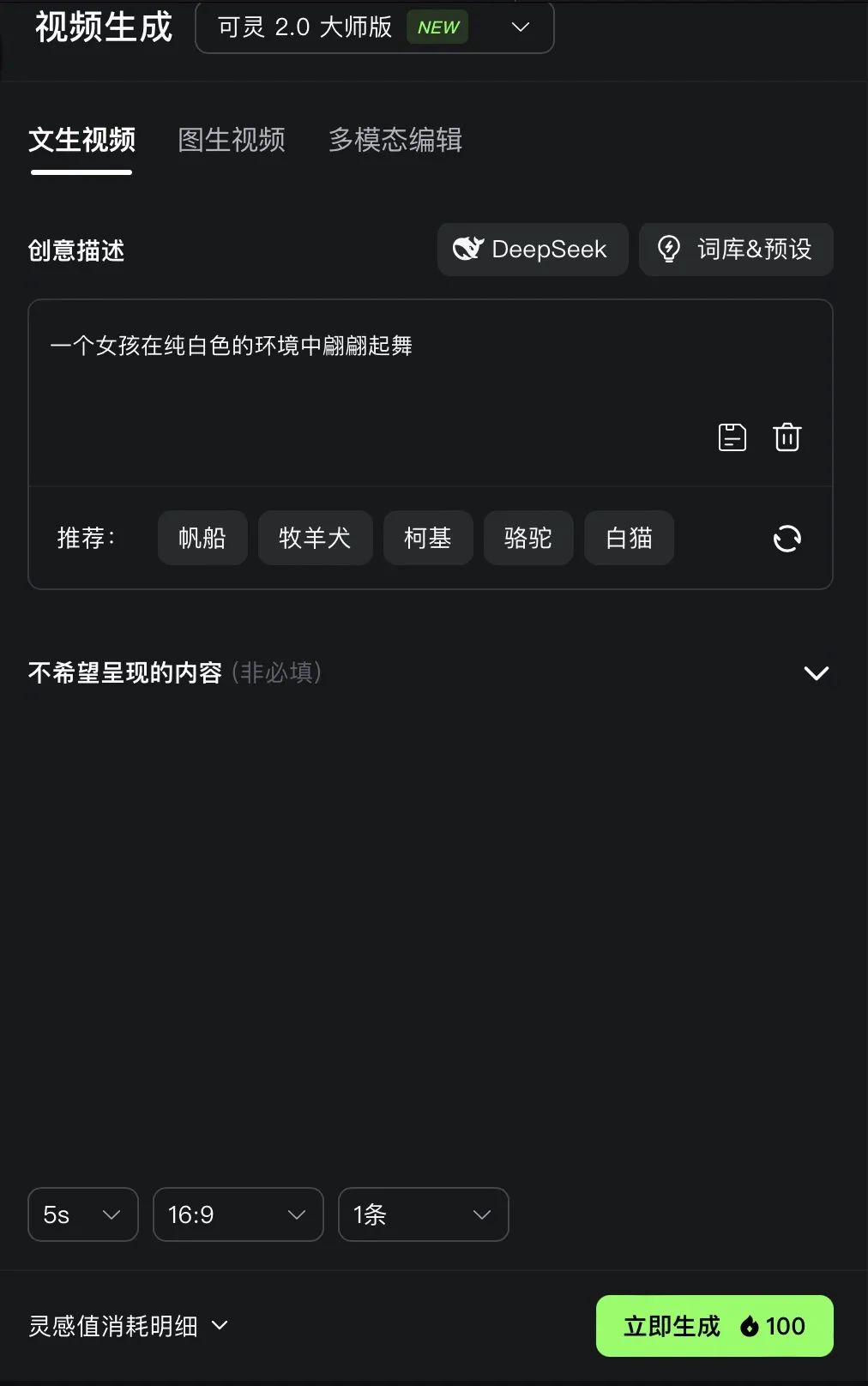Pick the 骆驼 suggestion chip
Viewport: 868px width, 1386px height.
(528, 538)
